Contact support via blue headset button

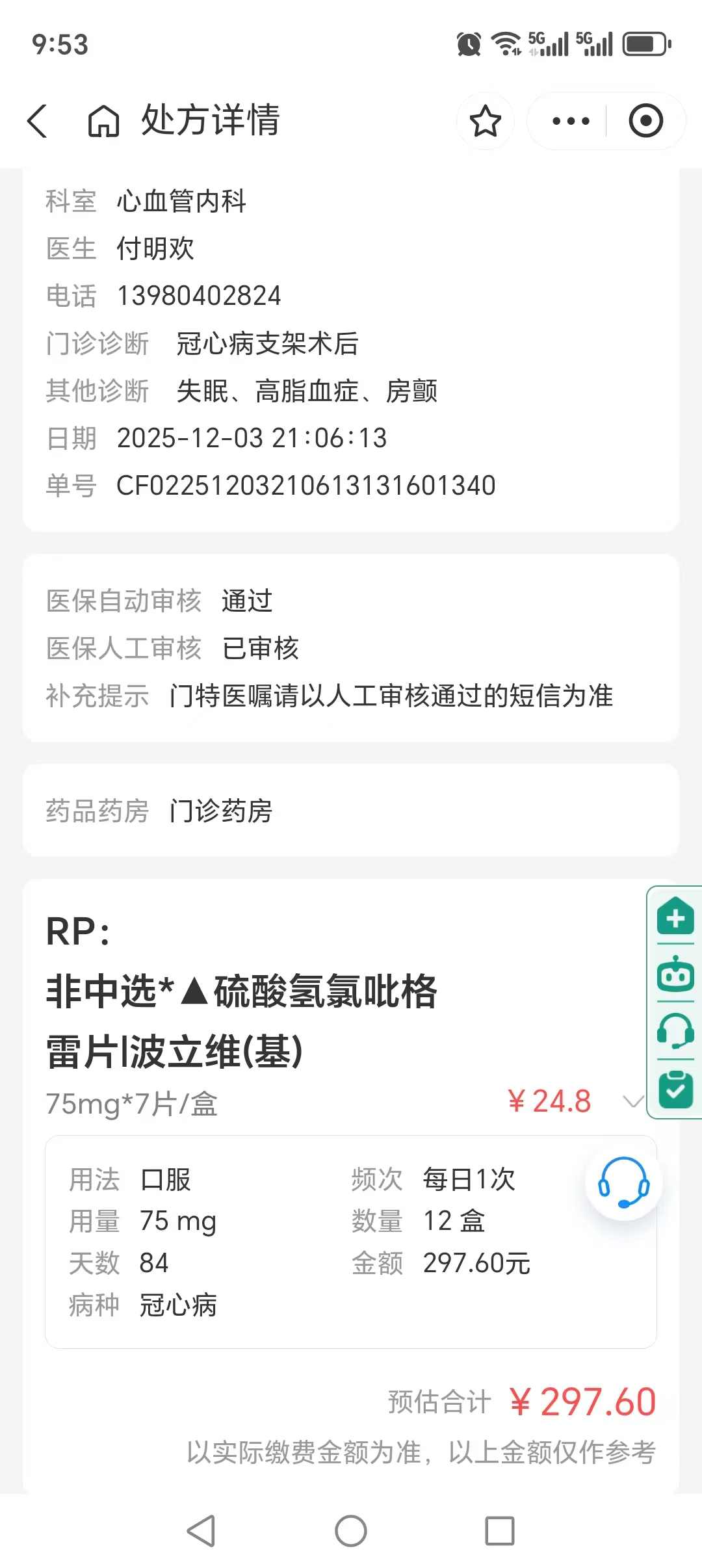[x=623, y=1183]
